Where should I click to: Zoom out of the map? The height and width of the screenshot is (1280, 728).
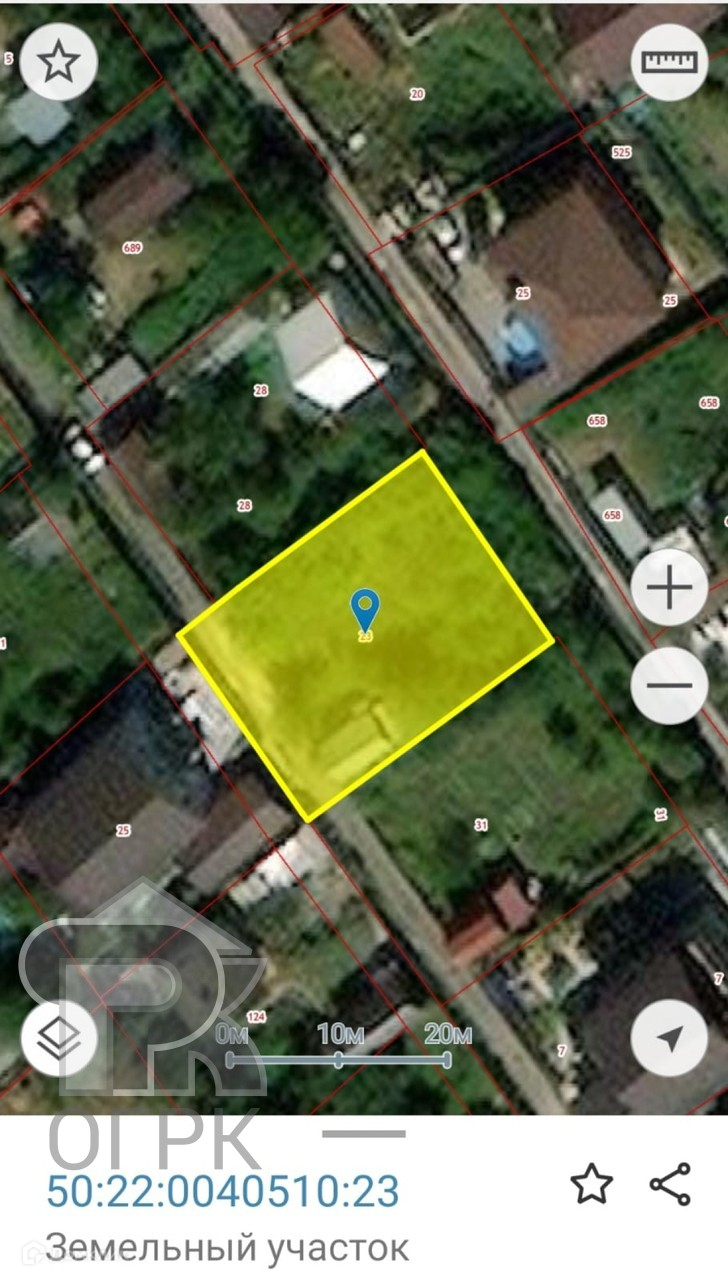669,686
